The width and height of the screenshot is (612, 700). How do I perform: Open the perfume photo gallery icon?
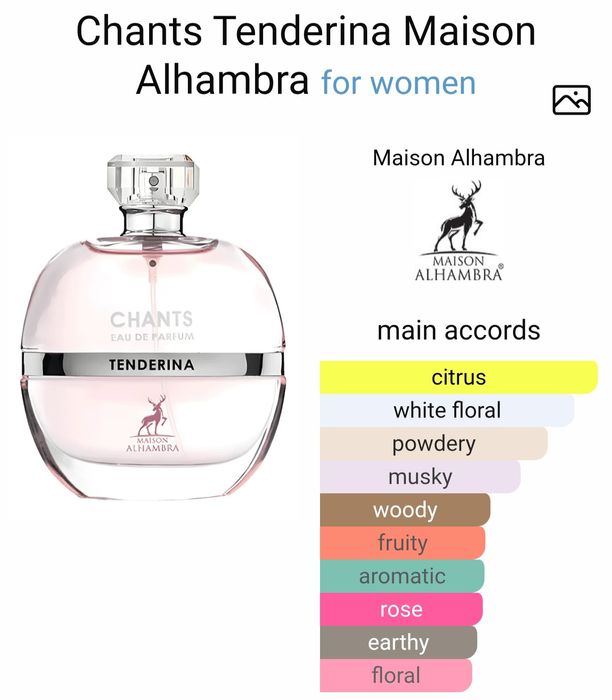[571, 99]
